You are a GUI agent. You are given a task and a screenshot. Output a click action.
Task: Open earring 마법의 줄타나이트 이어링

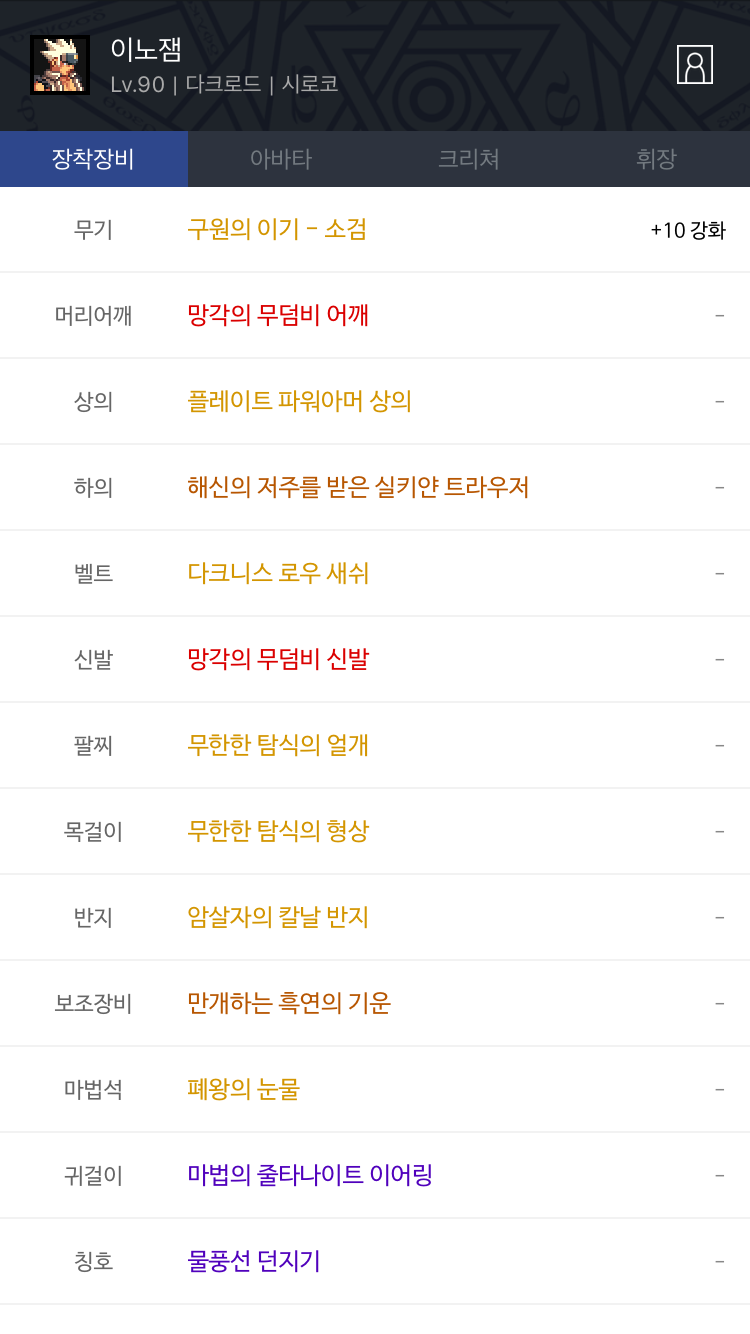click(310, 1175)
